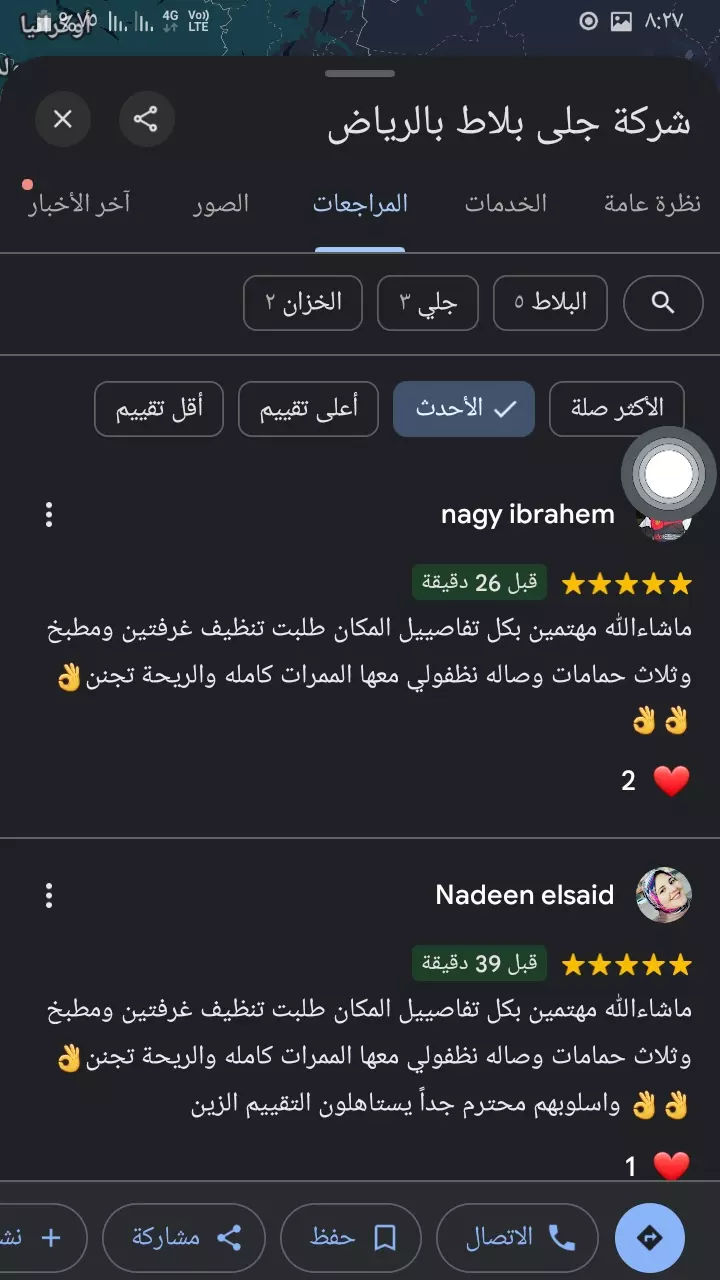Open overflow menu on Nadeen elsaid review
The image size is (720, 1280).
click(49, 895)
